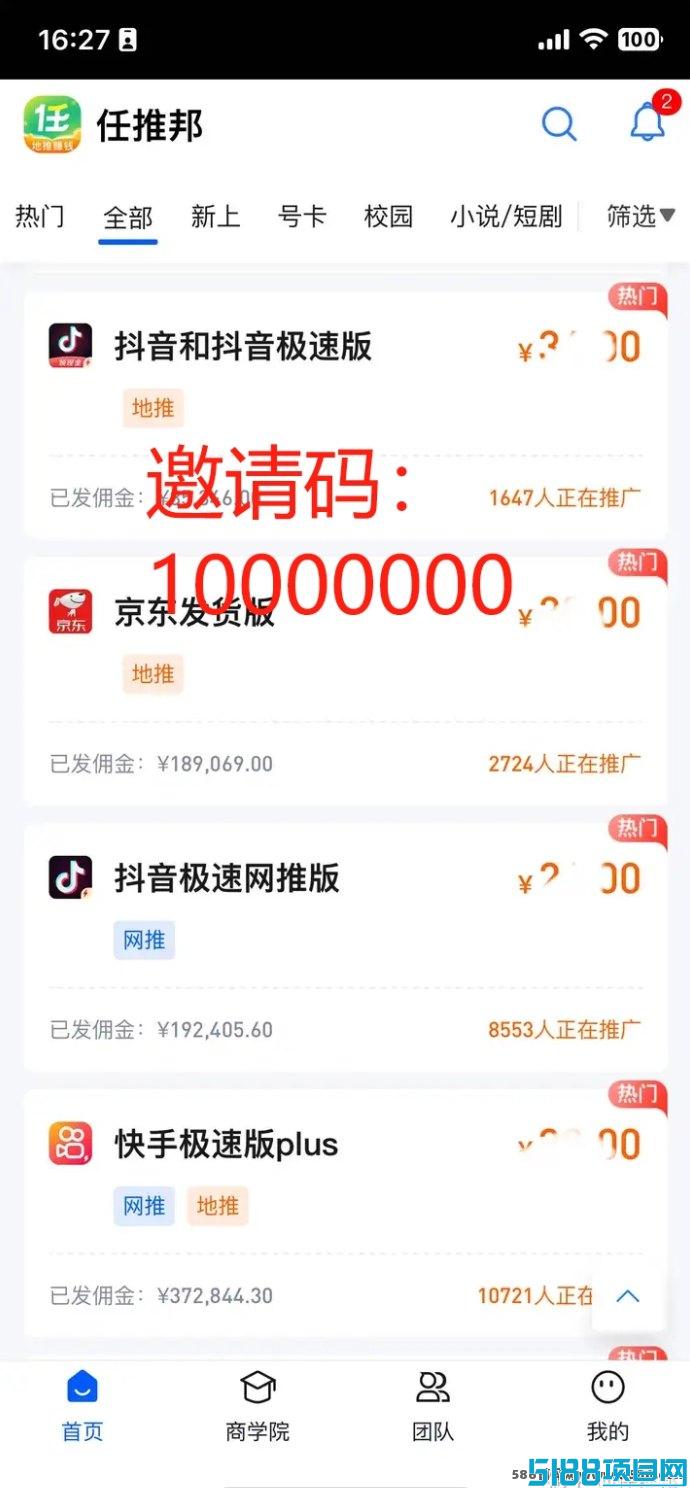Expand the 筛选 filter dropdown
Image resolution: width=690 pixels, height=1488 pixels.
[x=641, y=216]
